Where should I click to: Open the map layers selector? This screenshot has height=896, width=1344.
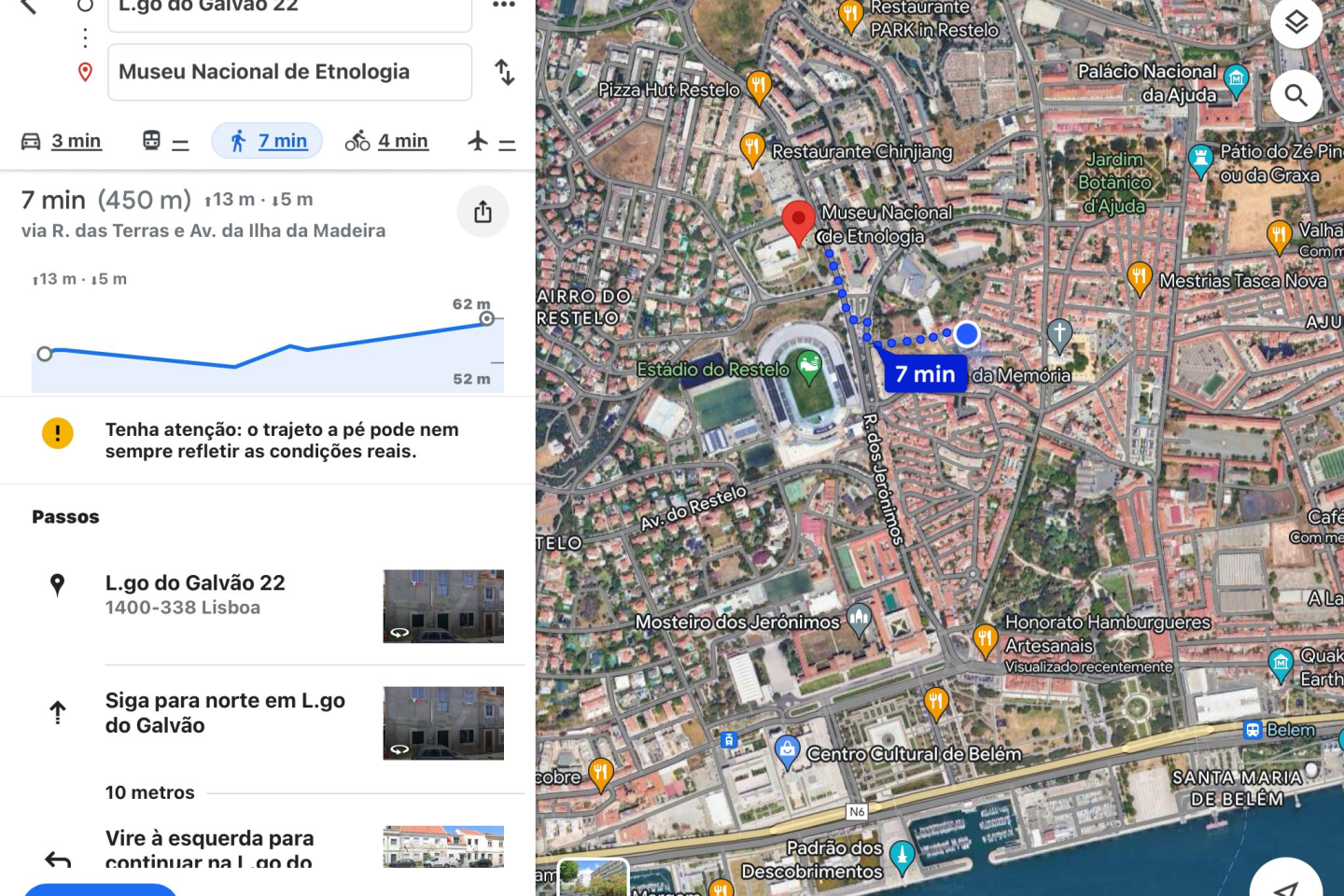click(x=1295, y=22)
